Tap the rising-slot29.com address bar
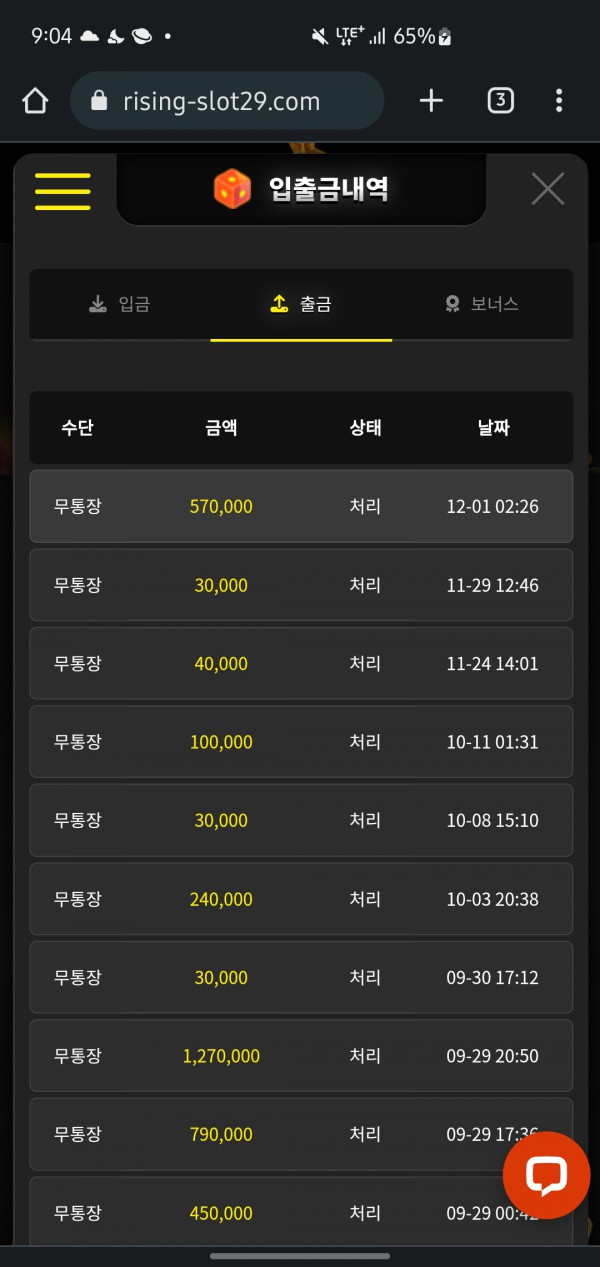 [x=227, y=101]
